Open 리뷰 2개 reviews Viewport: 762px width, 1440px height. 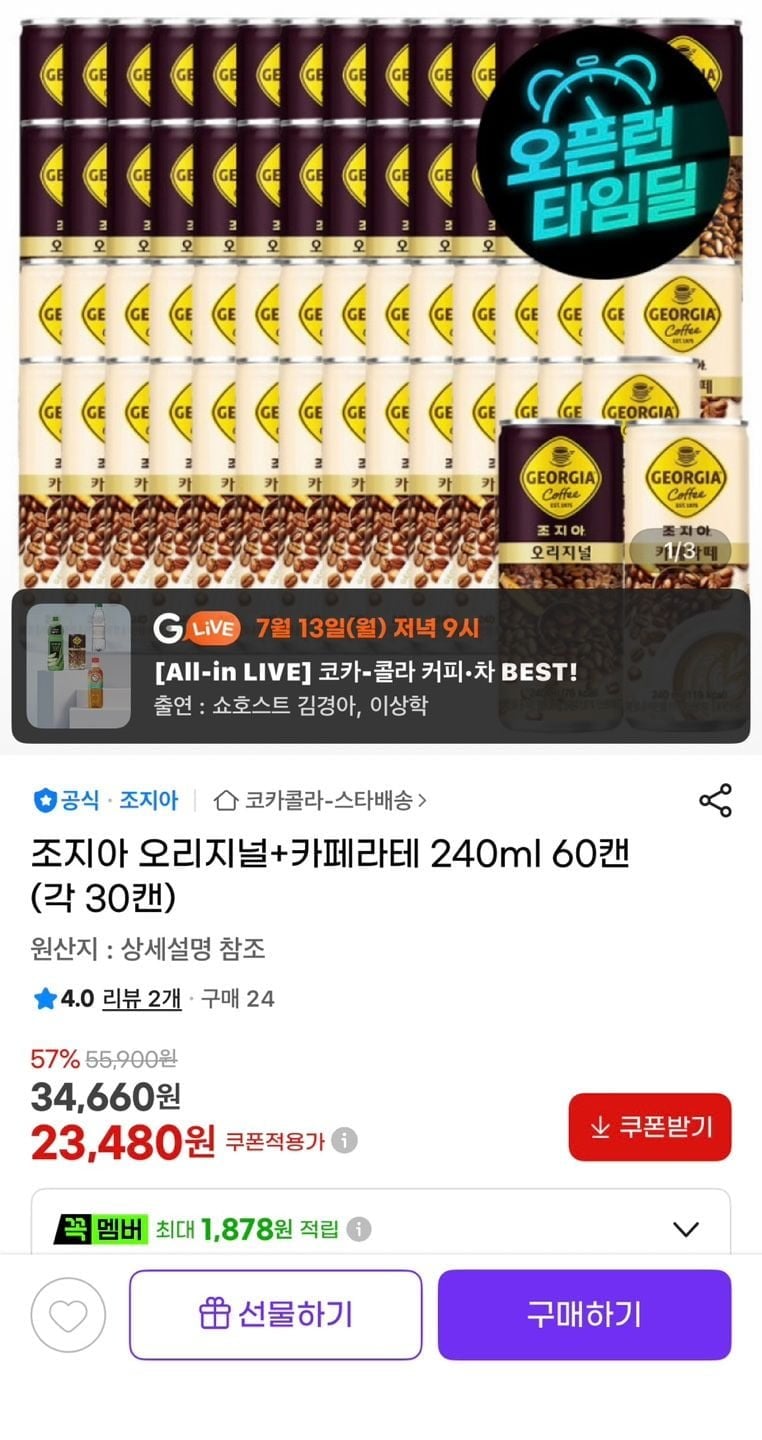coord(142,998)
